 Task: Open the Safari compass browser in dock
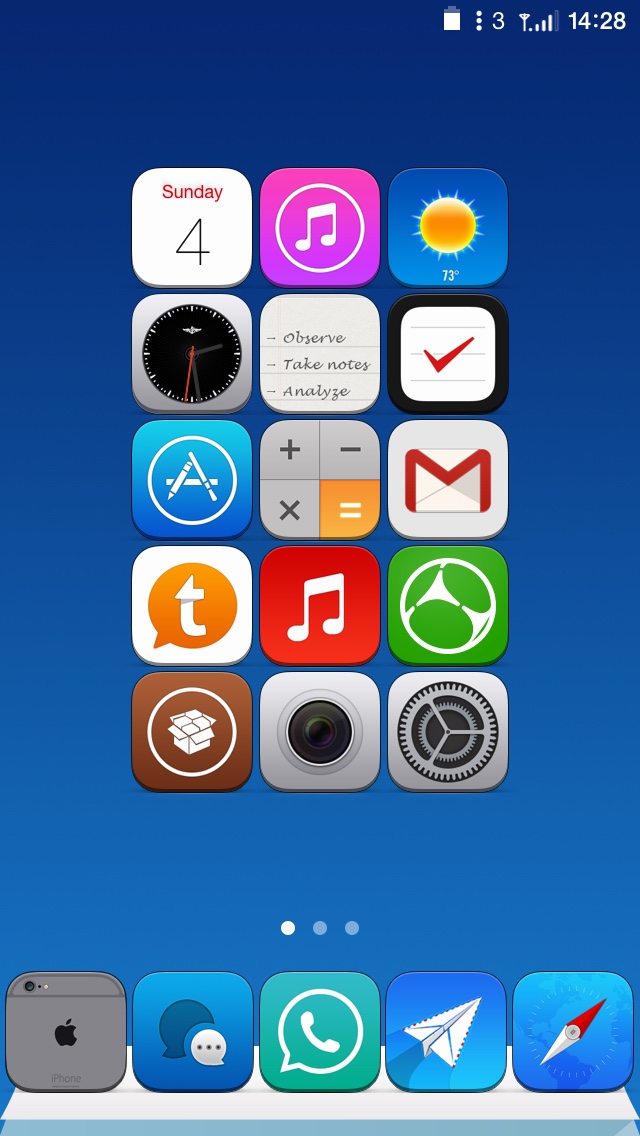pos(573,1032)
